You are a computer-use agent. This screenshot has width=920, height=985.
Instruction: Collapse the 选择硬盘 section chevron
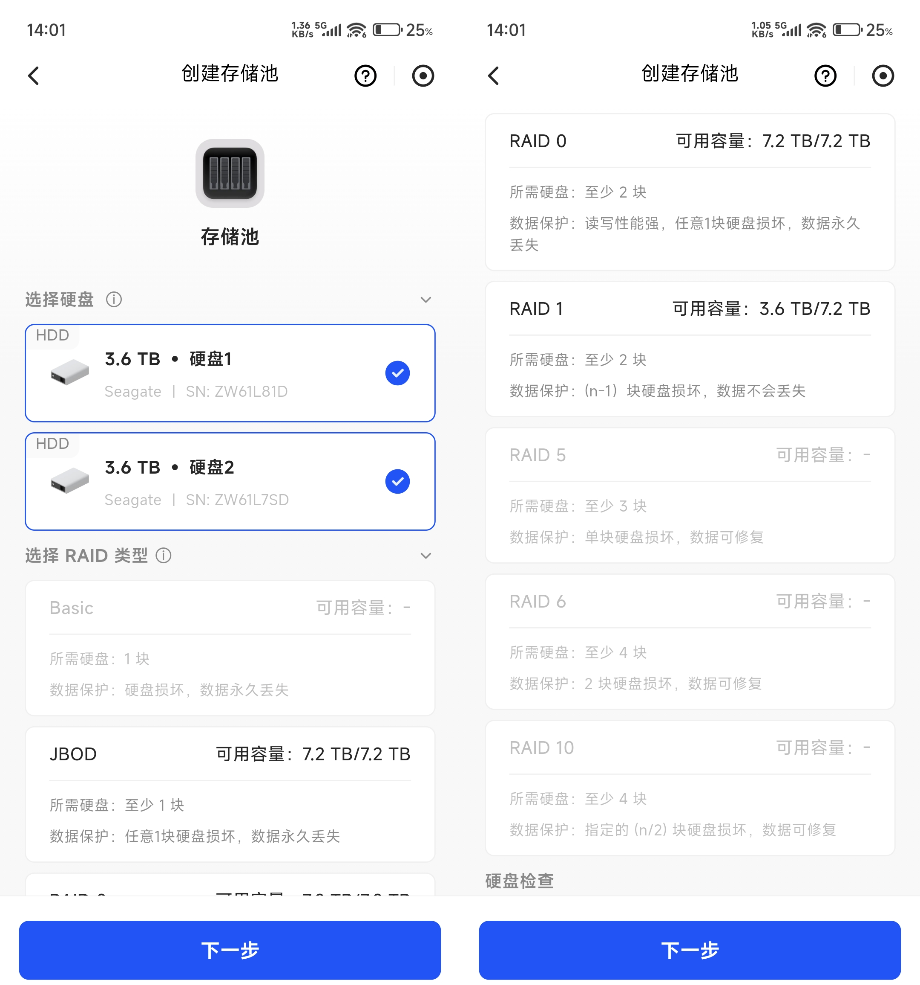click(426, 300)
